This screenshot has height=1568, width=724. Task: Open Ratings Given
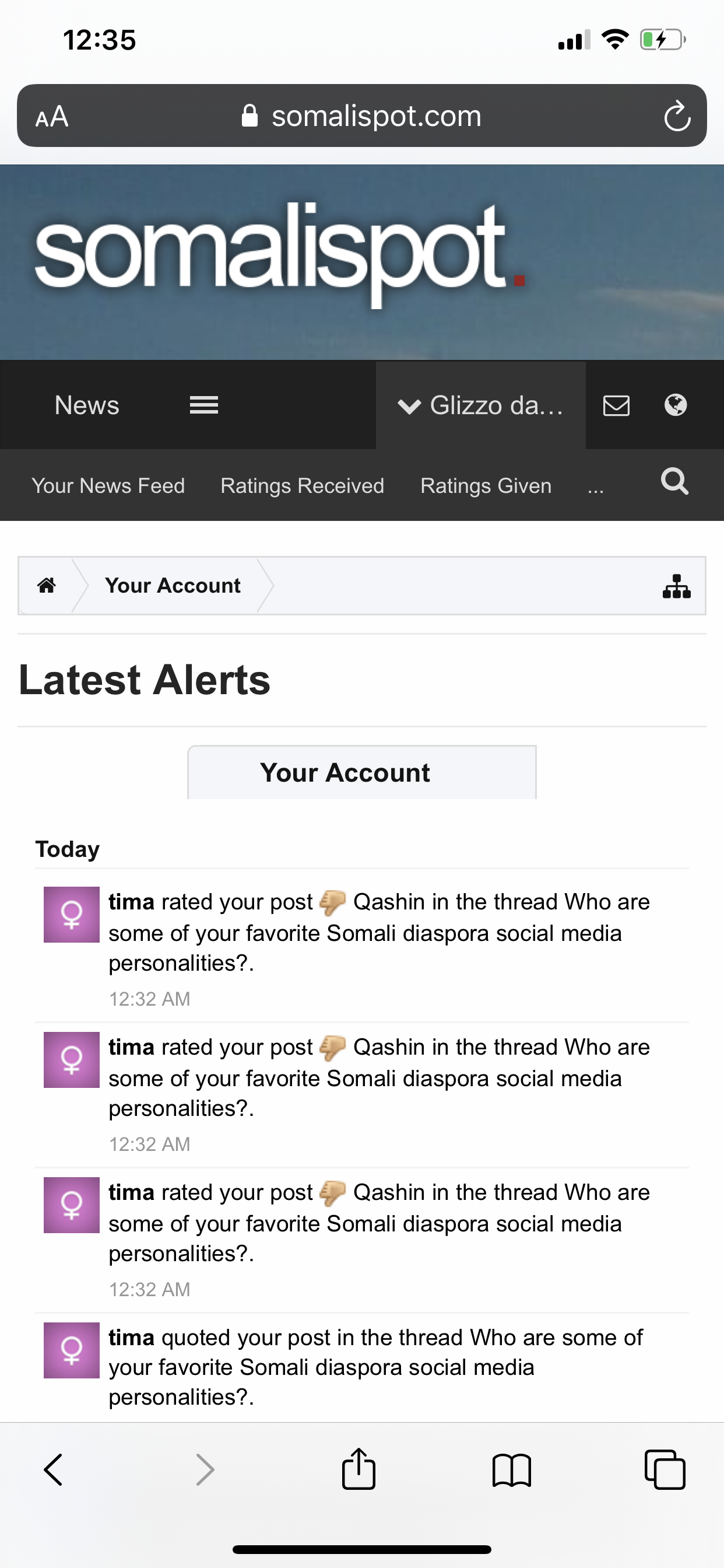click(x=486, y=486)
